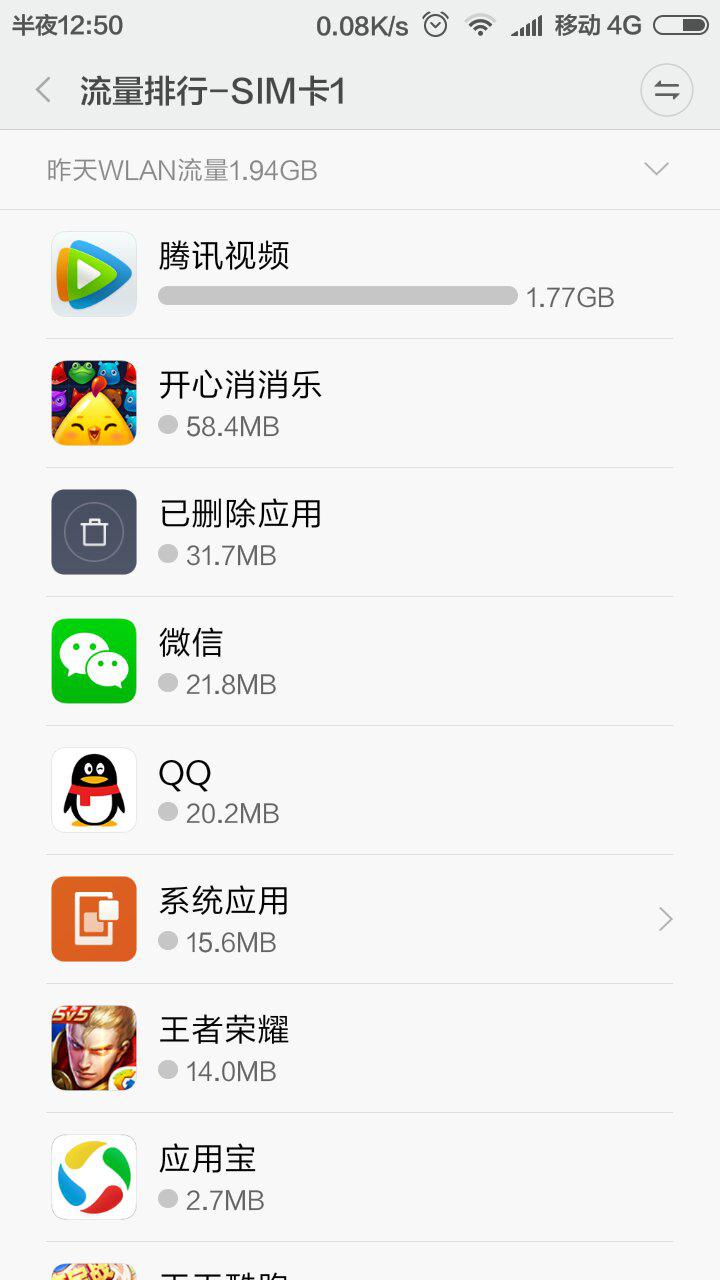The width and height of the screenshot is (720, 1280).
Task: Tap the alarm clock status icon
Action: coord(435,24)
